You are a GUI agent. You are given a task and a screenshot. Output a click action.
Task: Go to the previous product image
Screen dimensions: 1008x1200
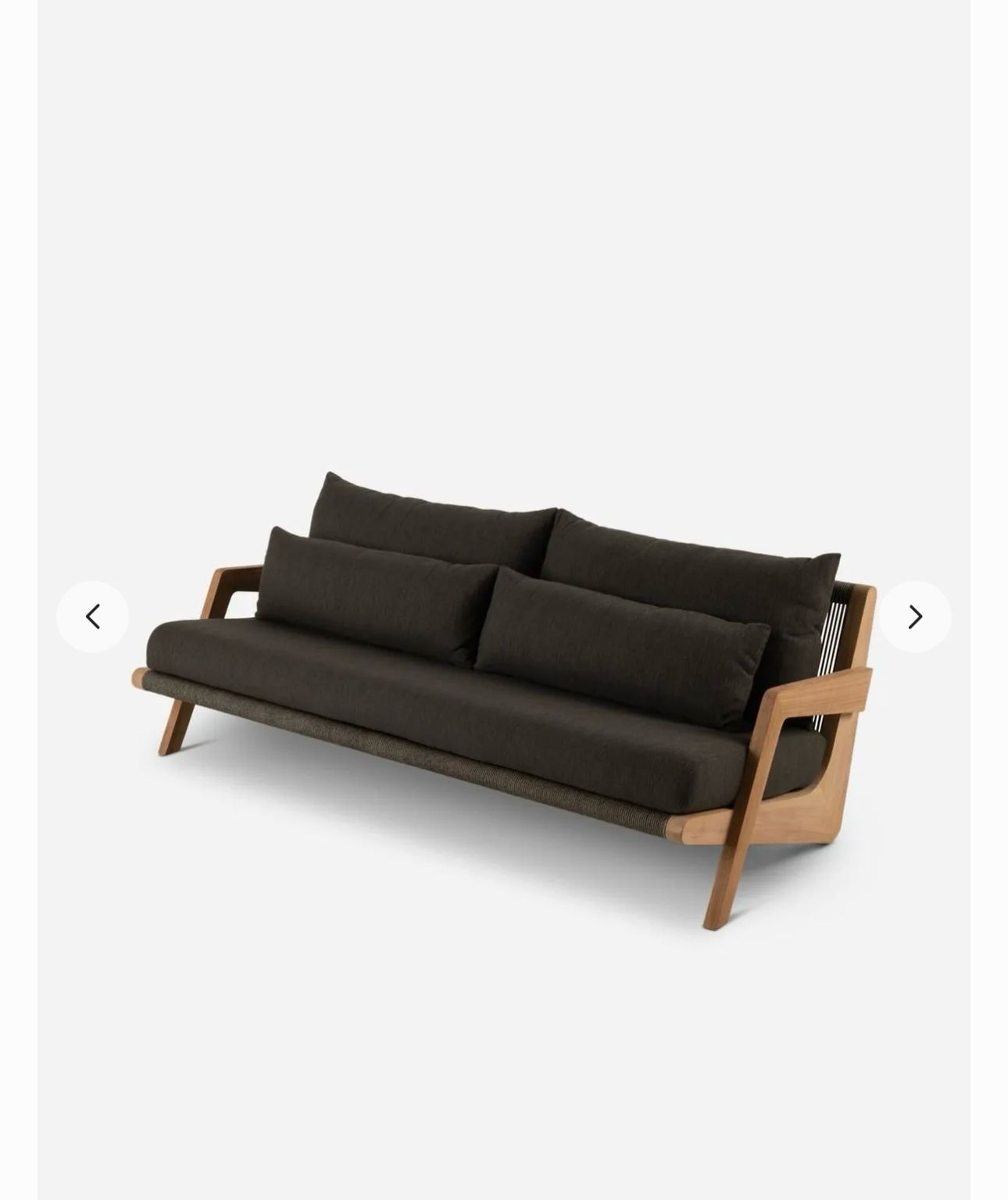click(x=92, y=616)
